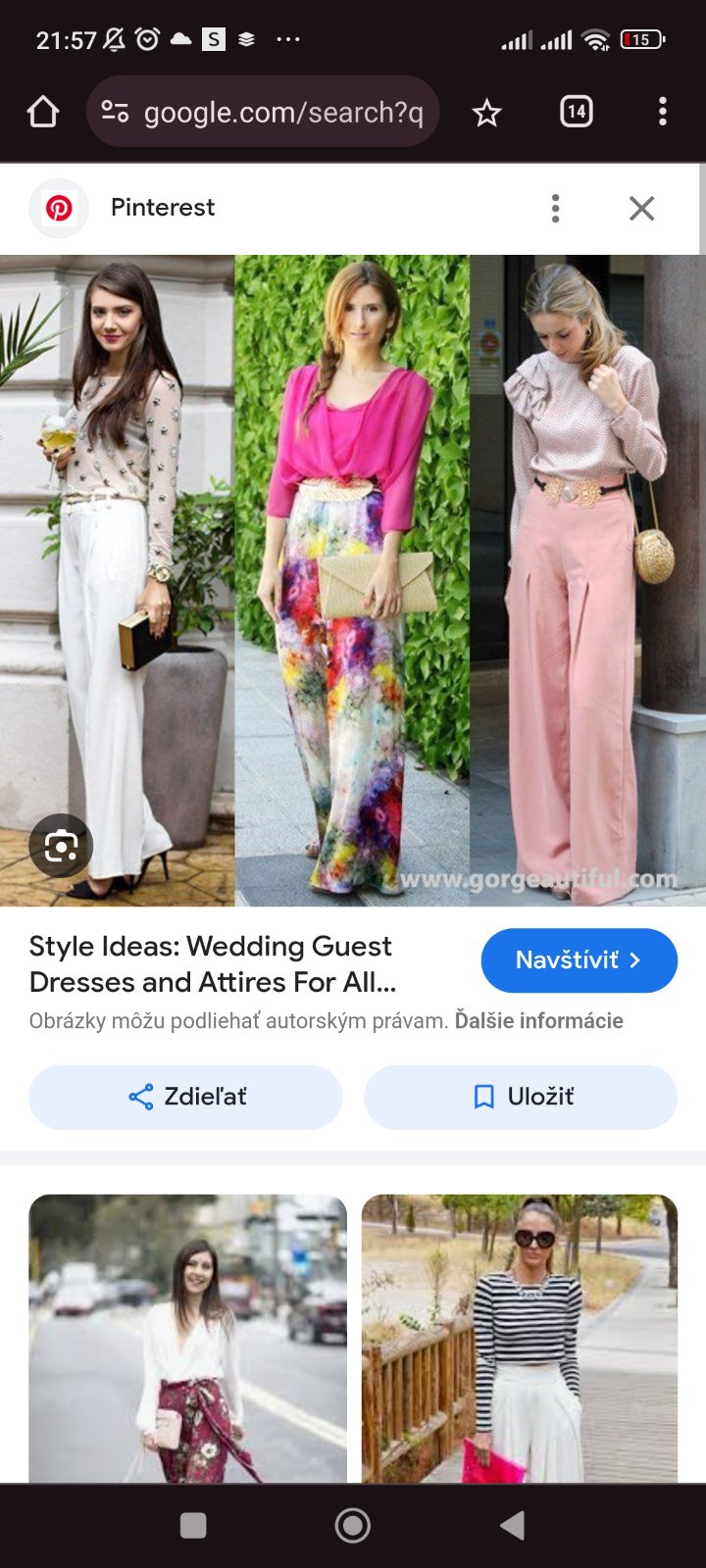Open the Pinterest source header

tap(162, 208)
